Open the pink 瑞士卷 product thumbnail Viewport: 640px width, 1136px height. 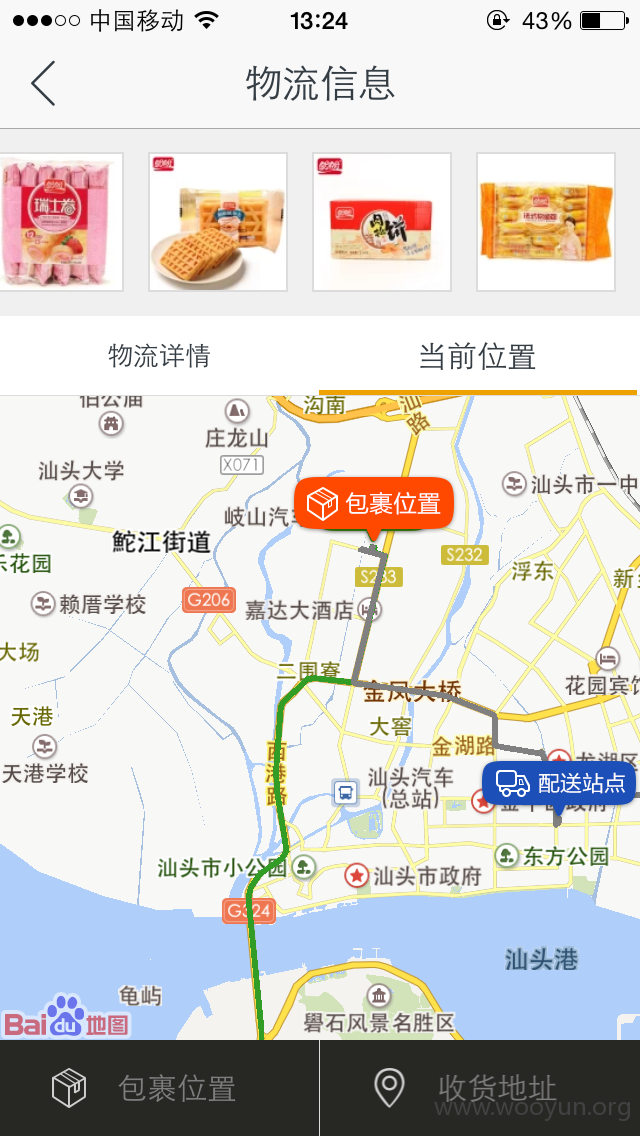tap(62, 222)
